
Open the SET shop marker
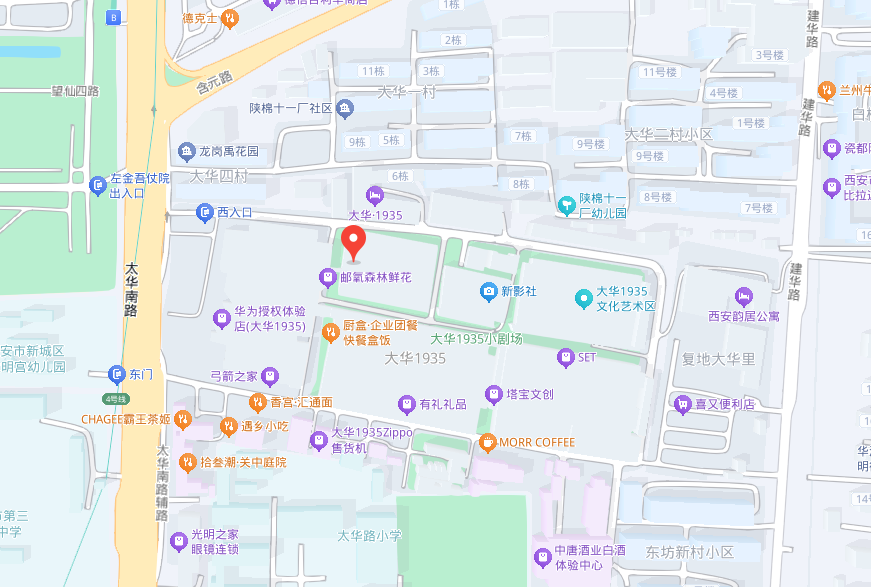[x=566, y=356]
